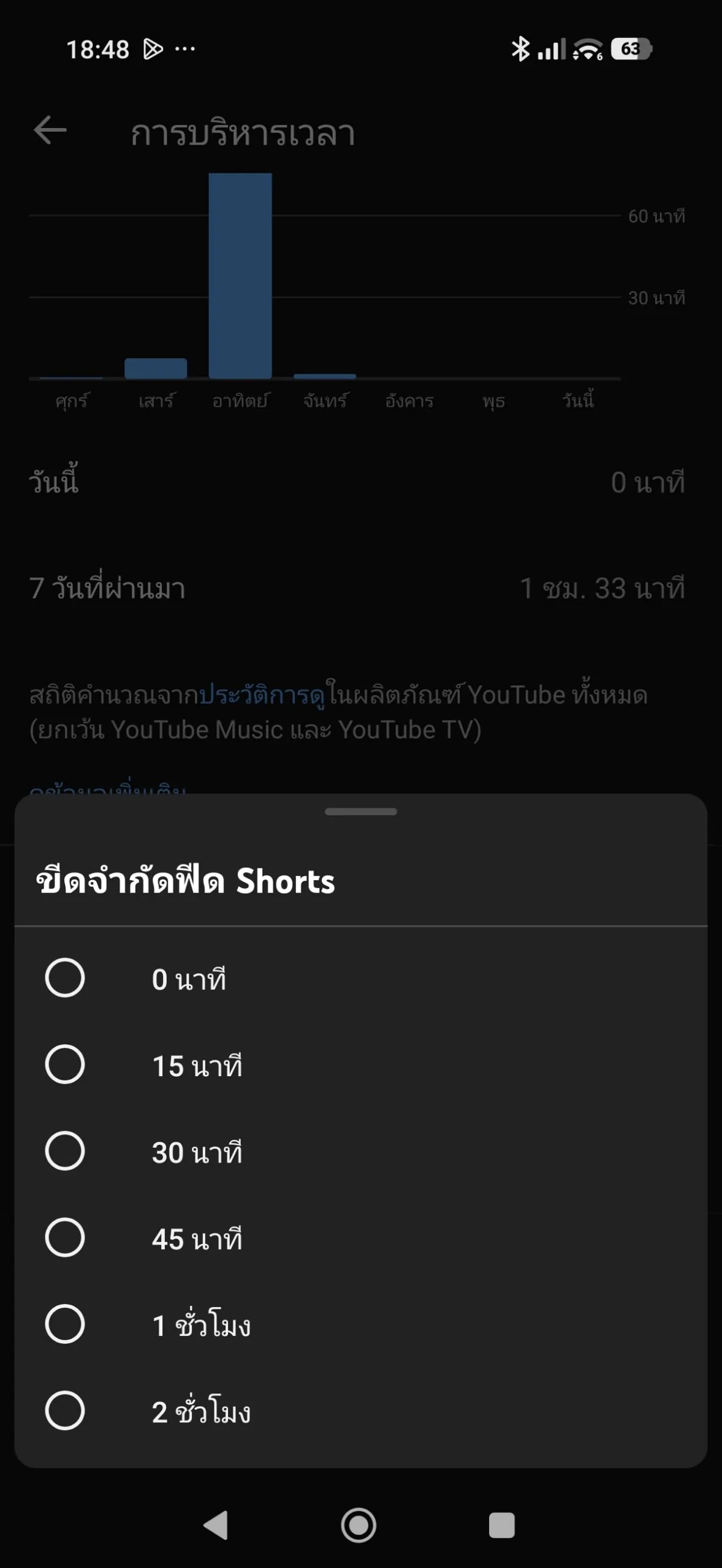The image size is (722, 1568).
Task: Open the system recent apps view
Action: coord(501,1525)
